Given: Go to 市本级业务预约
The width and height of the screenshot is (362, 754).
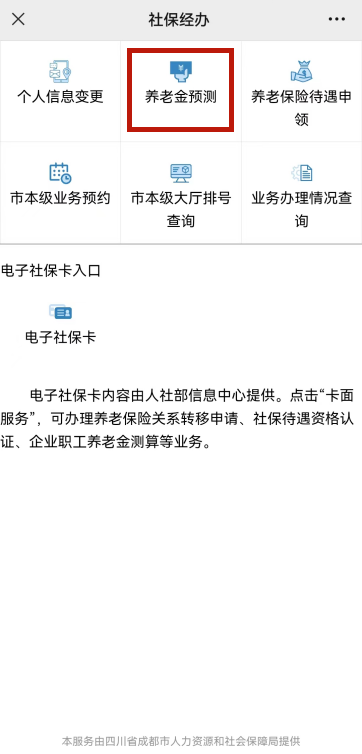Looking at the screenshot, I should 60,192.
